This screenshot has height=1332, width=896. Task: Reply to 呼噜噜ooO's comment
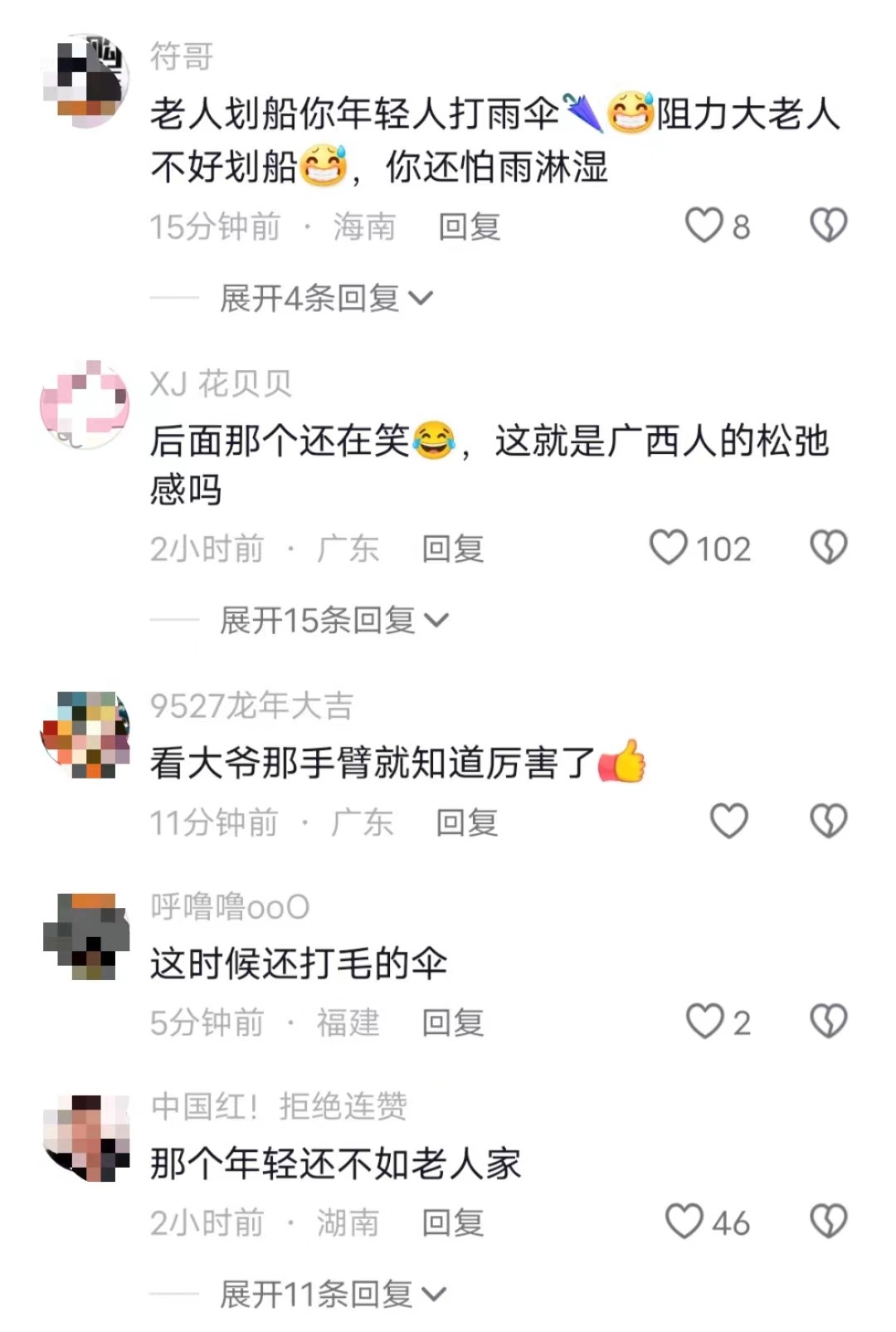coord(452,1022)
